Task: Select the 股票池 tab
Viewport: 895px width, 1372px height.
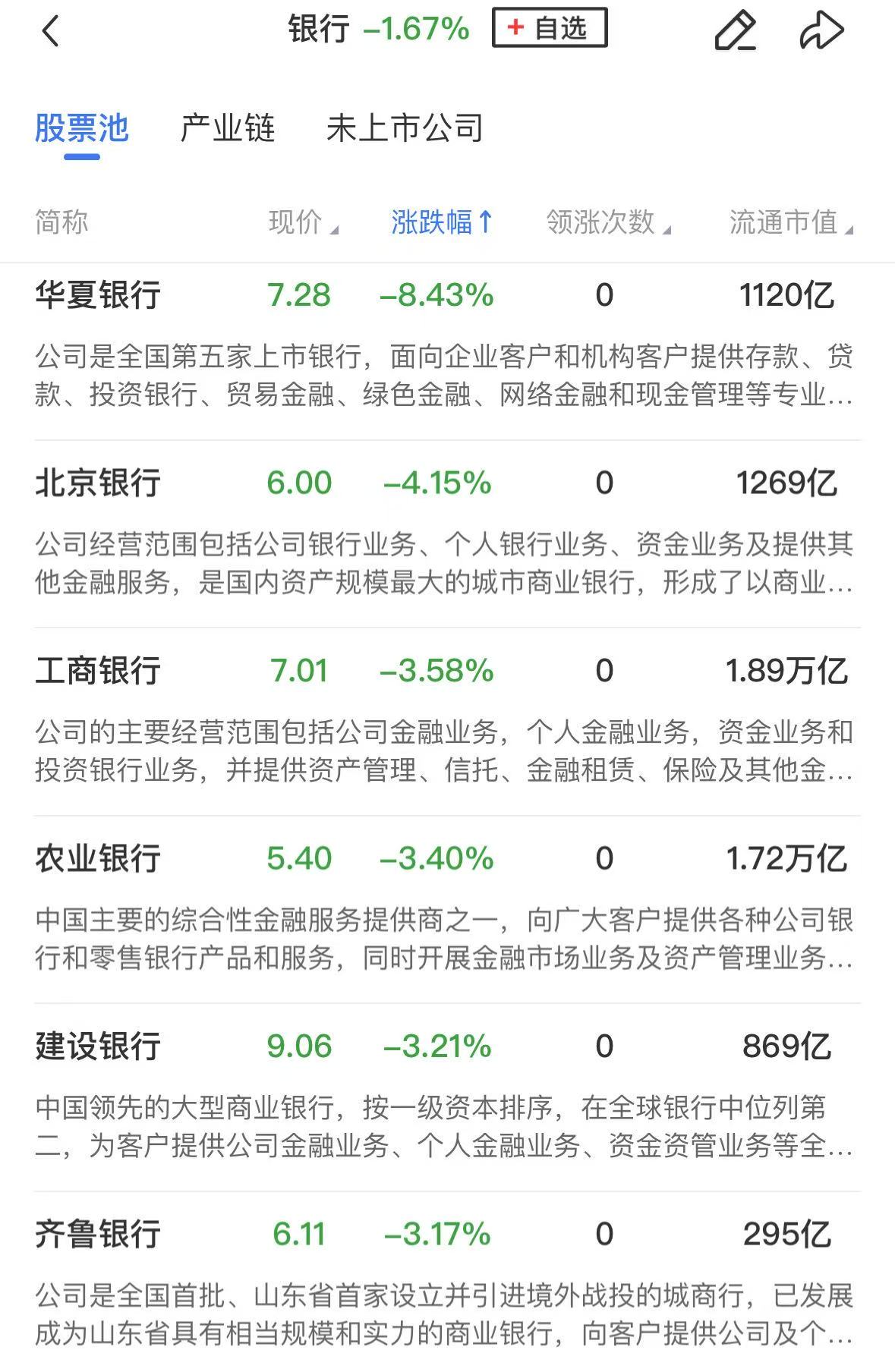Action: [82, 128]
